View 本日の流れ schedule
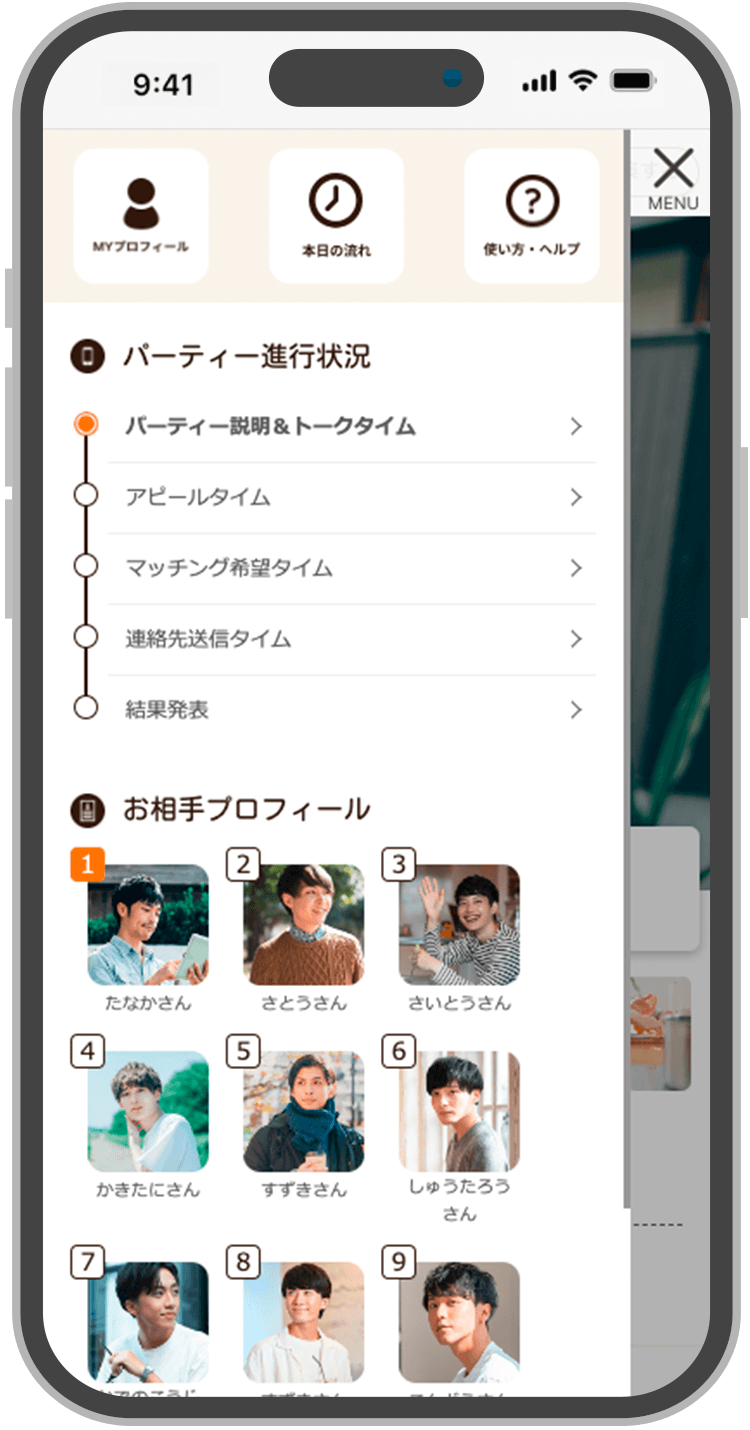 336,216
